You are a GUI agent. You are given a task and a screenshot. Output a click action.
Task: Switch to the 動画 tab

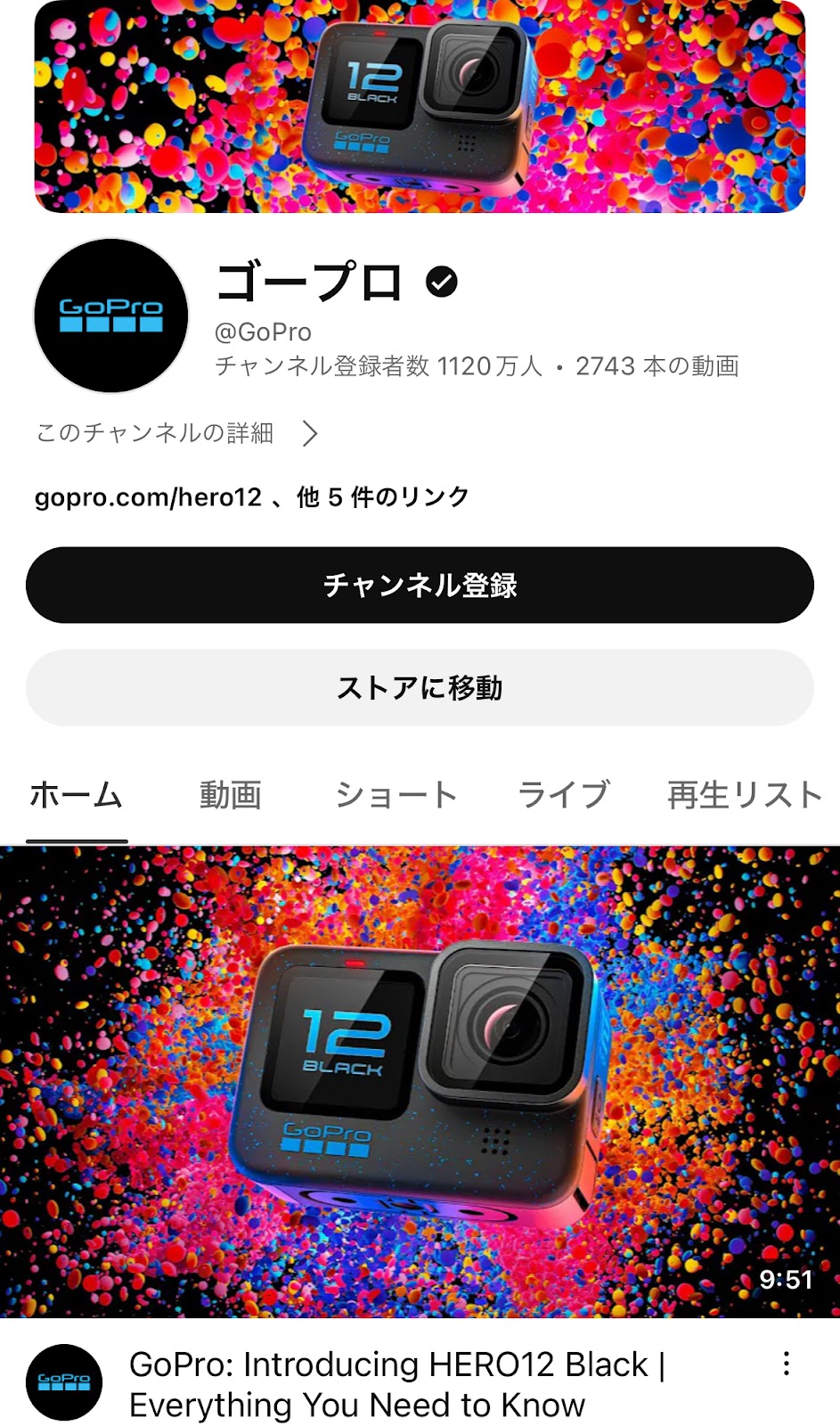[x=230, y=795]
